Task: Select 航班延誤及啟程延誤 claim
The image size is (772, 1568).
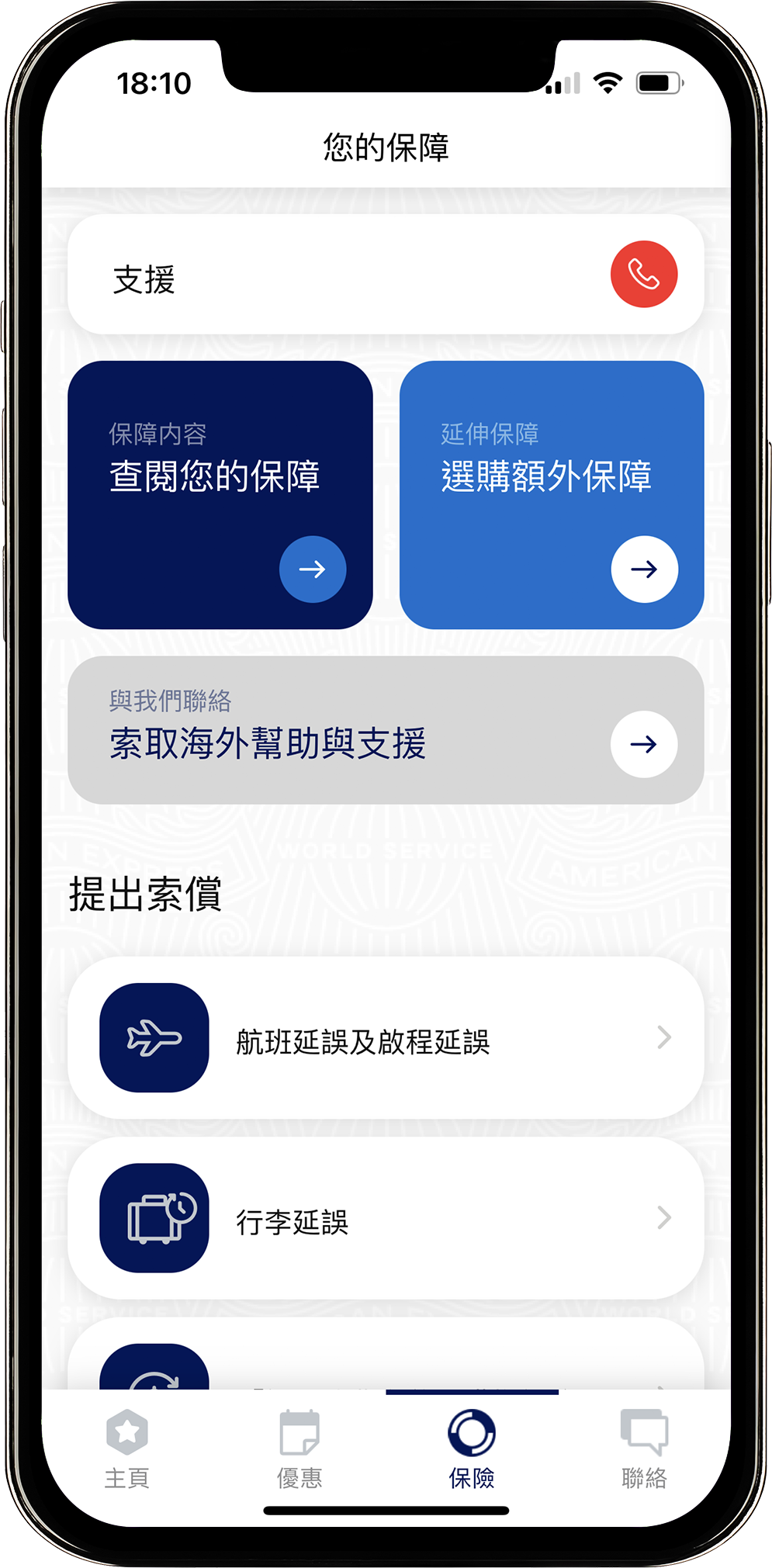Action: click(x=386, y=1038)
